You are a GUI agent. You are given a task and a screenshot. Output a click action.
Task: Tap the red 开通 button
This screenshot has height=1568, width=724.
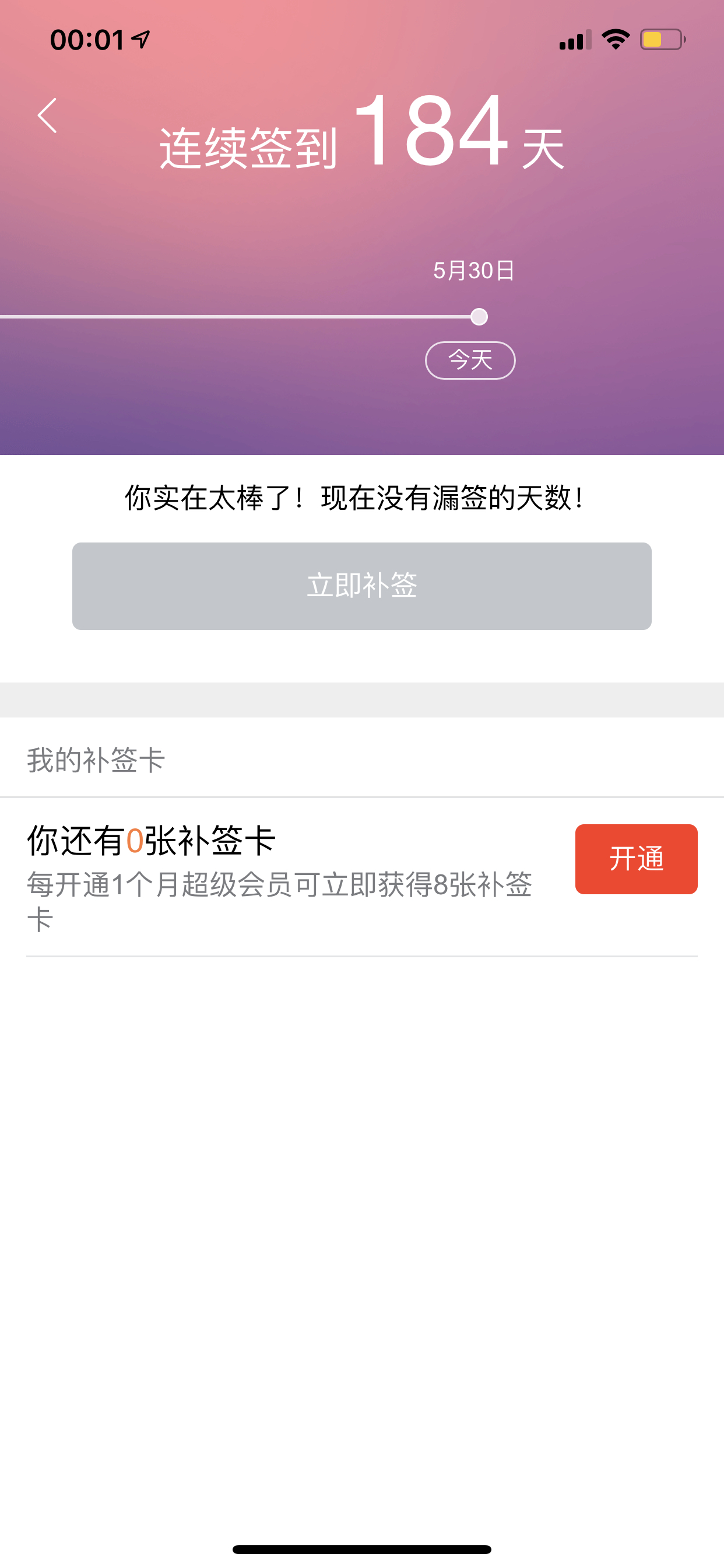click(637, 859)
